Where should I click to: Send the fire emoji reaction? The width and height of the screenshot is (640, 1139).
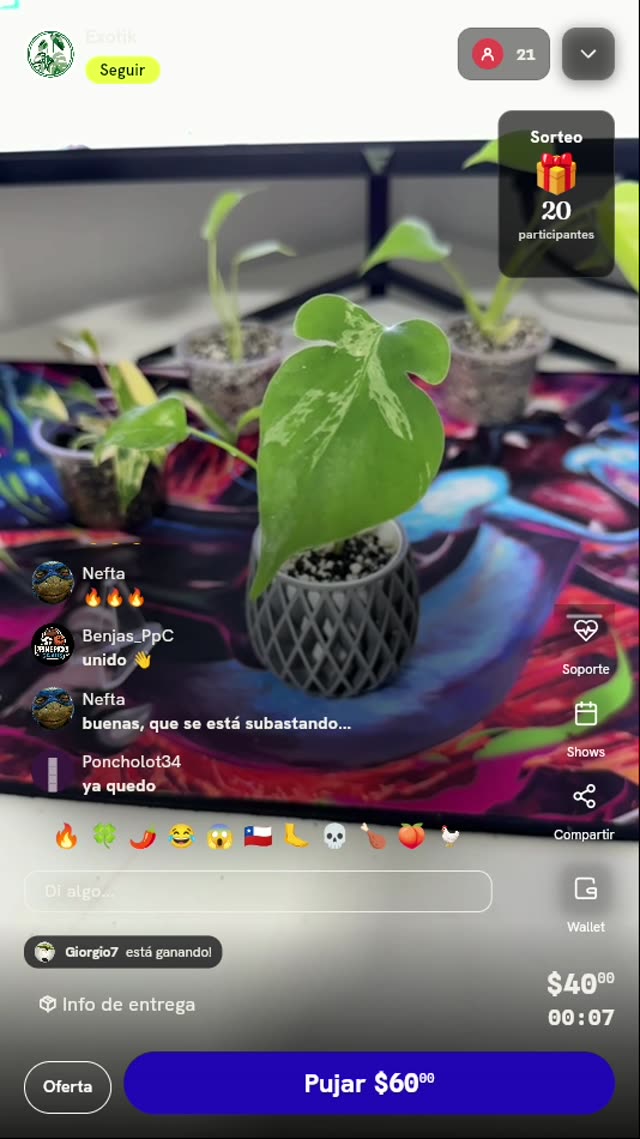tap(66, 837)
